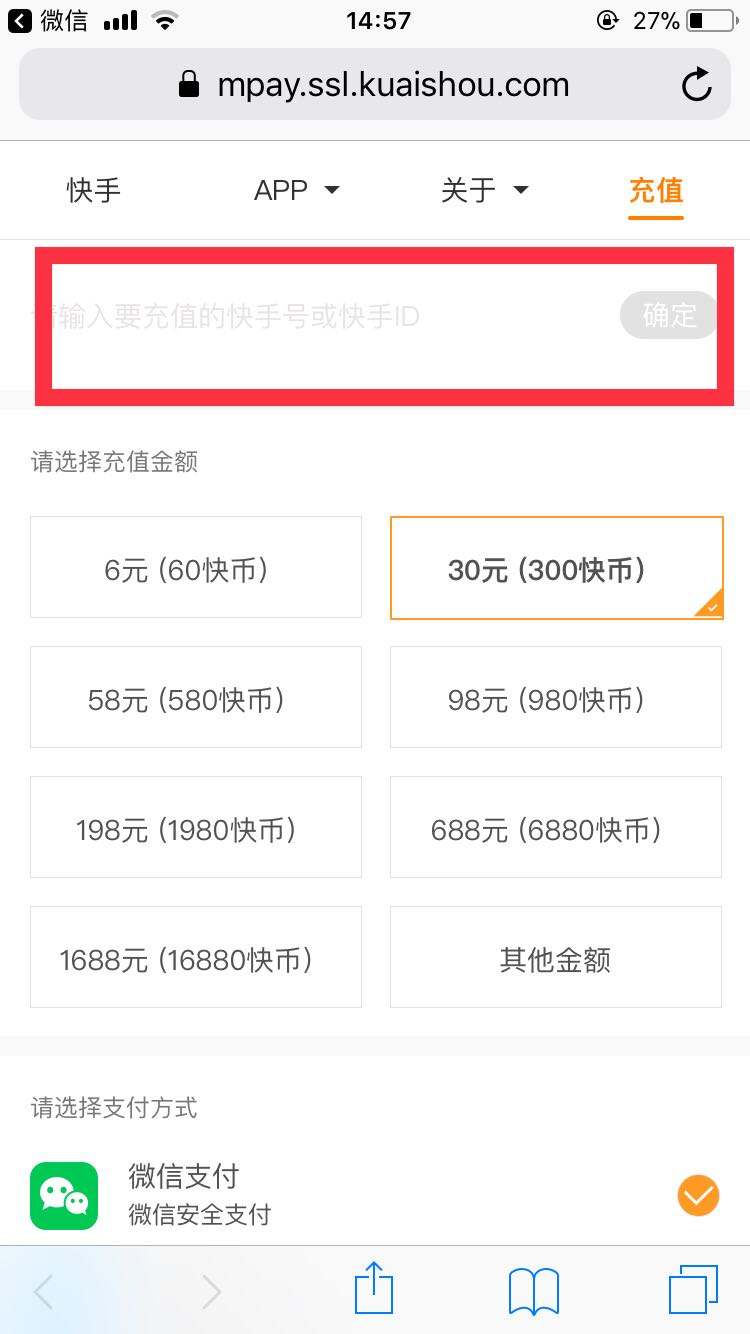Choose 58元 (580快币) amount
The image size is (750, 1334).
tap(196, 697)
